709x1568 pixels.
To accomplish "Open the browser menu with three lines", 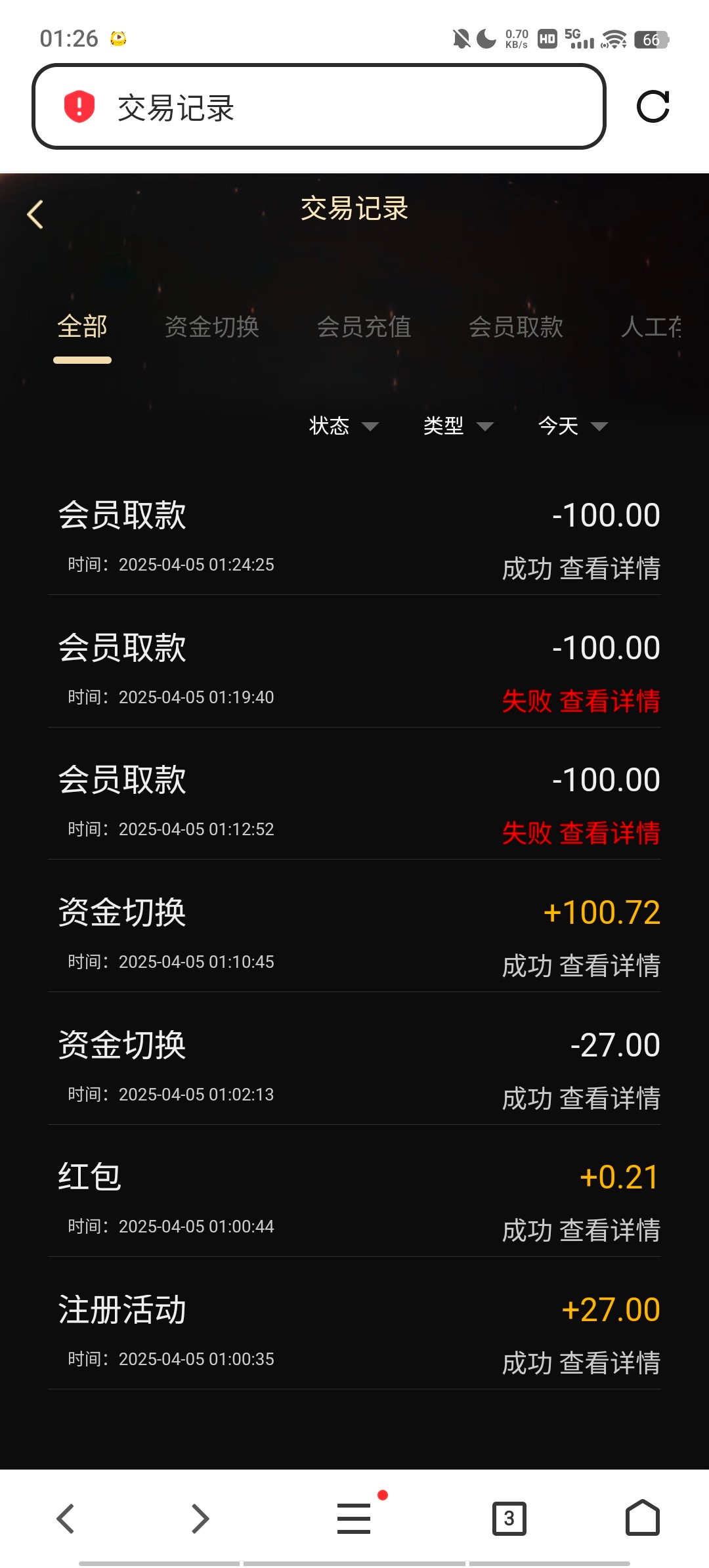I will [354, 1518].
